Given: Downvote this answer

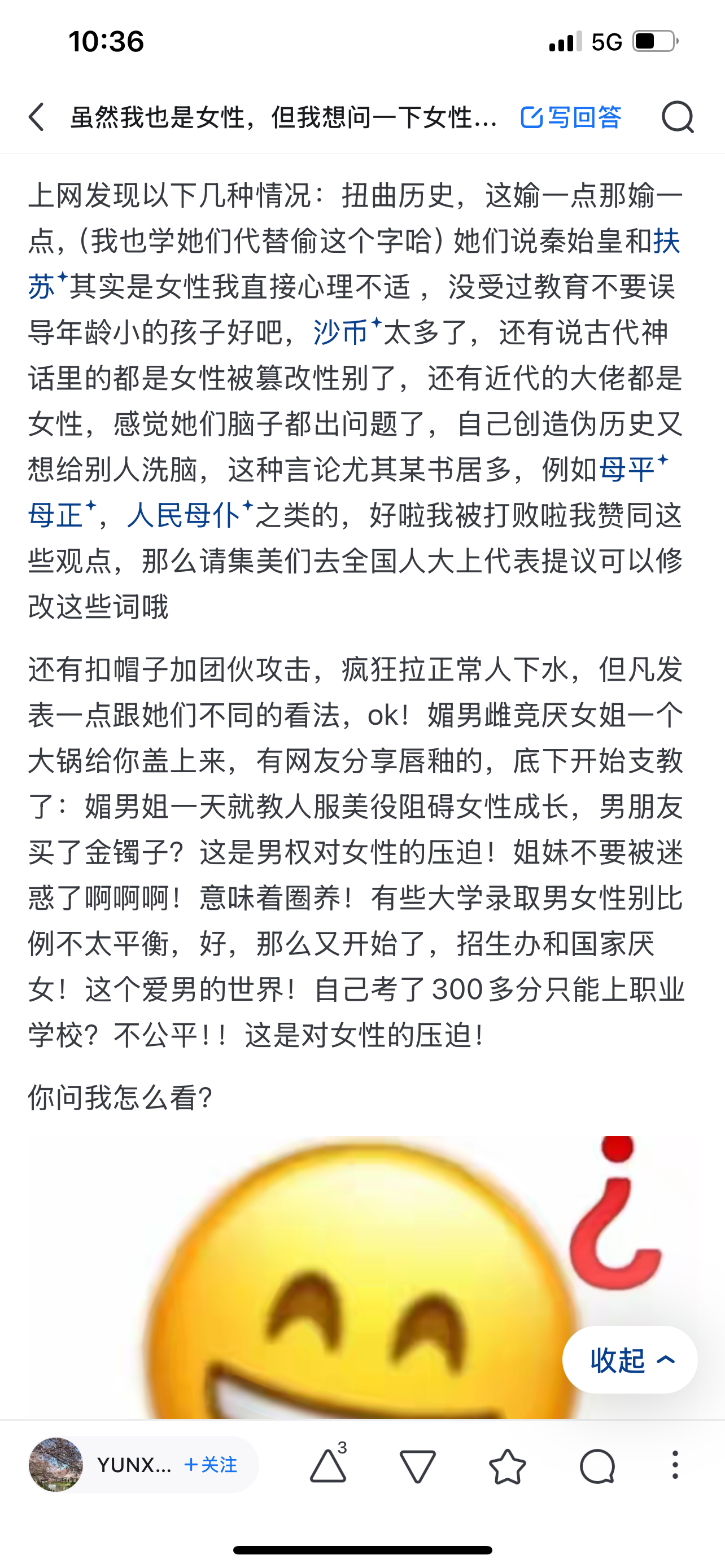Looking at the screenshot, I should 418,1466.
